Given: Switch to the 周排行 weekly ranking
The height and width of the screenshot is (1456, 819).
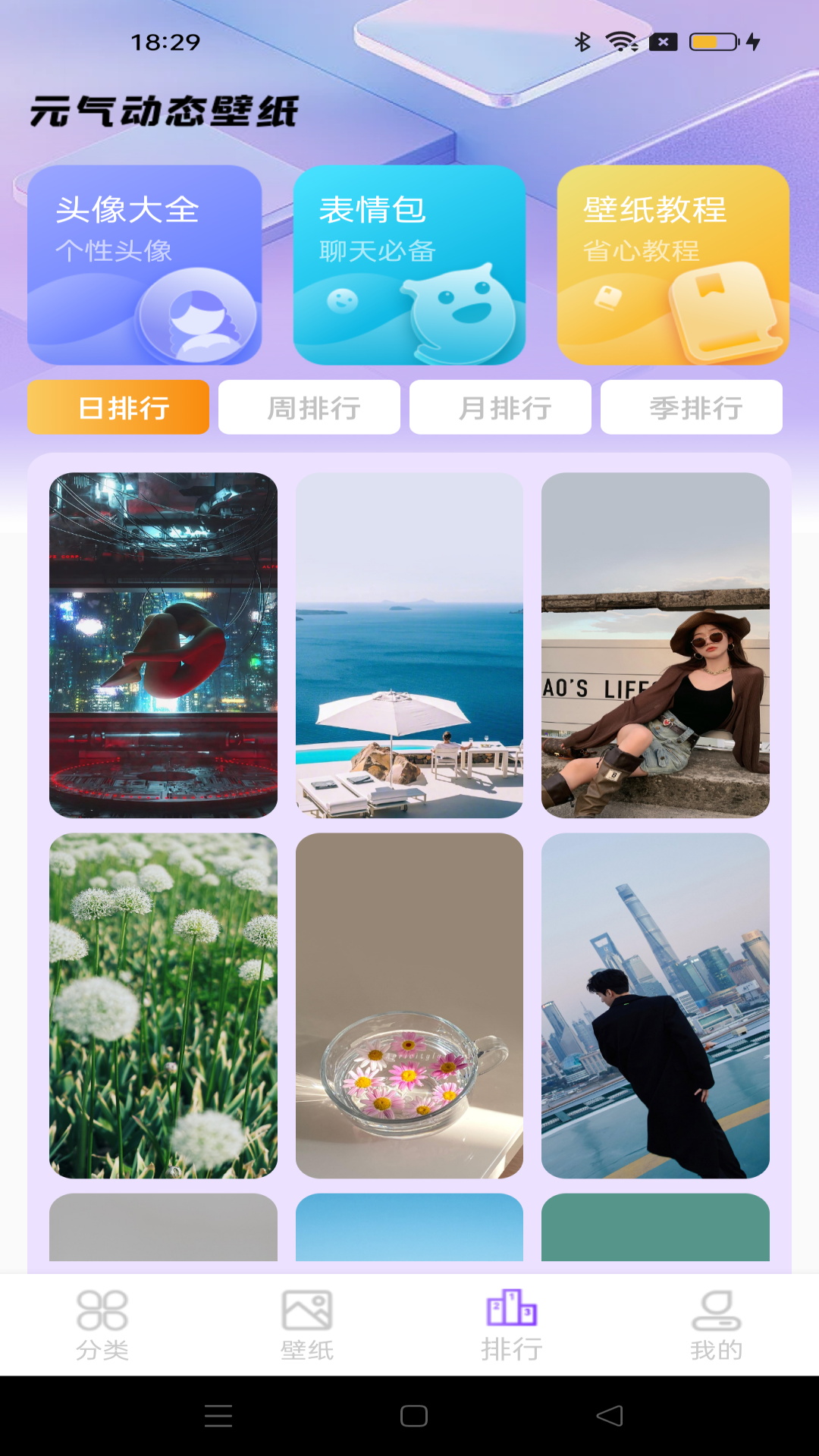Looking at the screenshot, I should coord(309,407).
